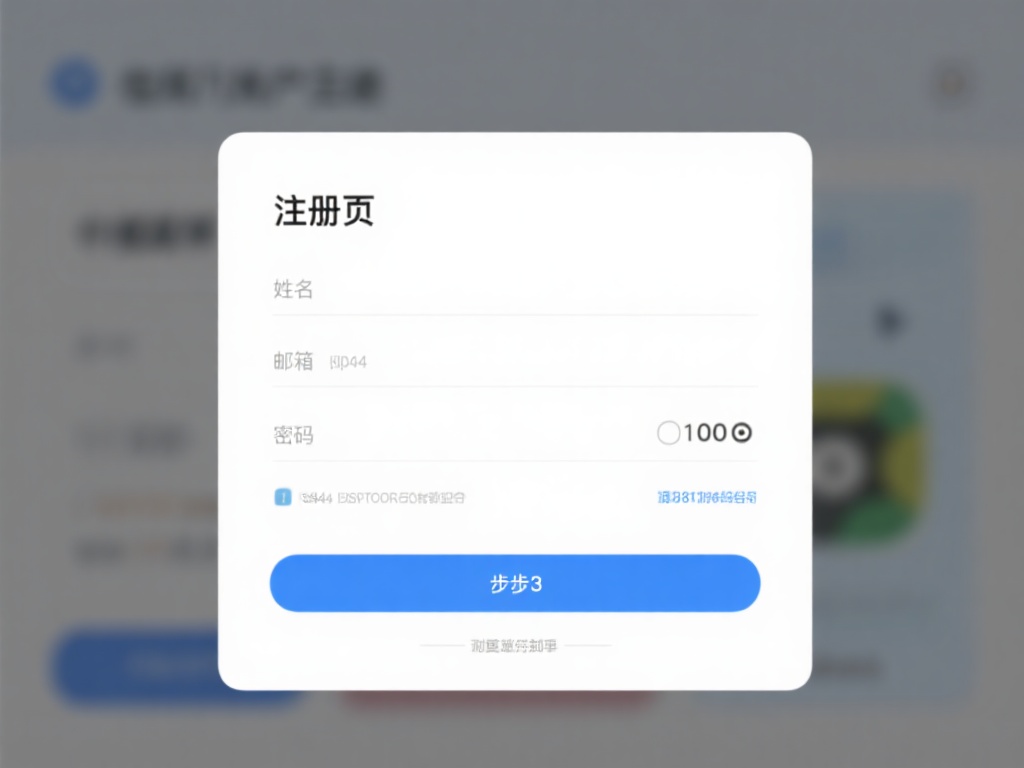
Task: Select the empty circle option before 100
Action: coord(668,433)
